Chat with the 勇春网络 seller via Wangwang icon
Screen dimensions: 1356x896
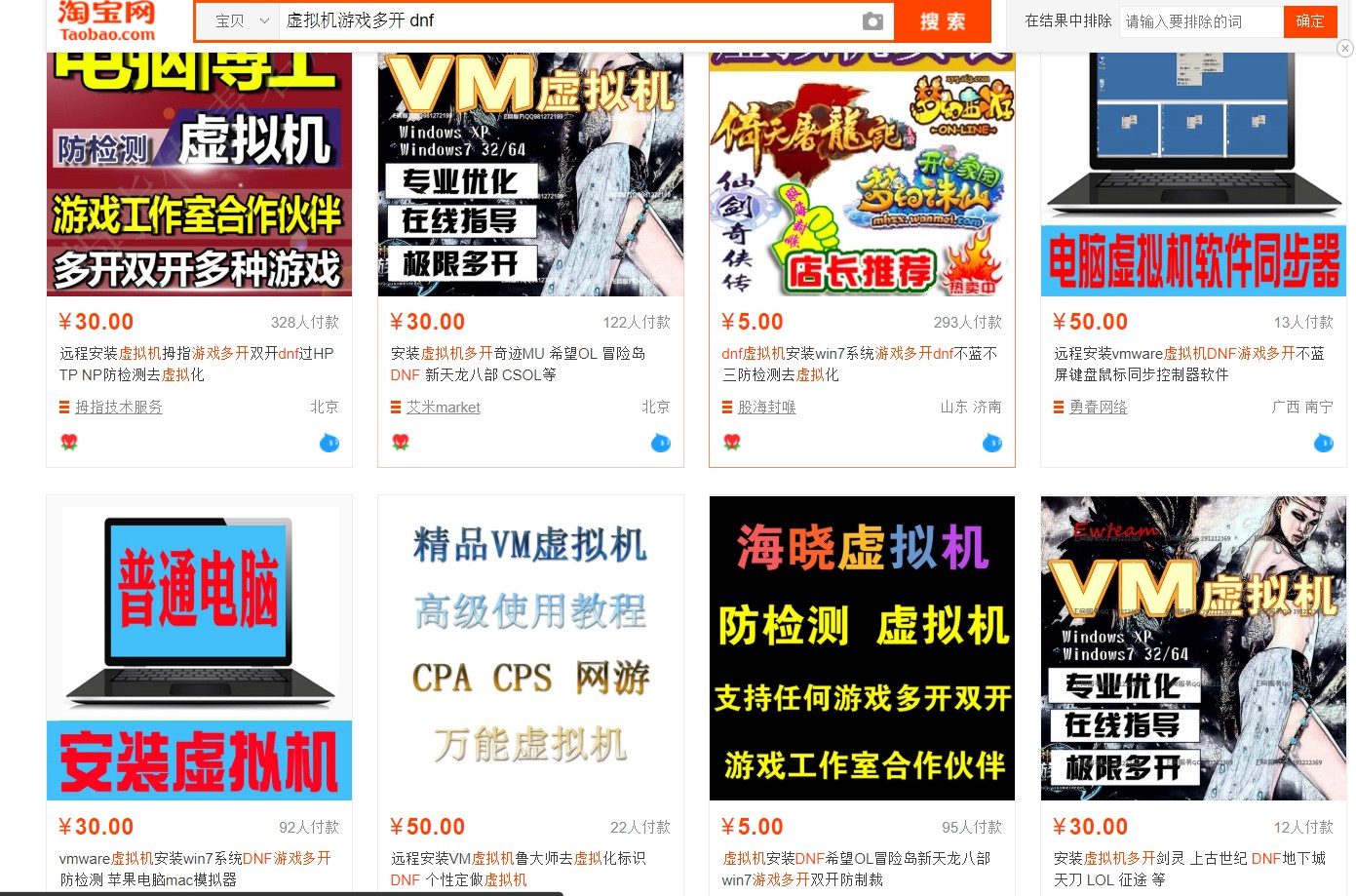(x=1323, y=443)
